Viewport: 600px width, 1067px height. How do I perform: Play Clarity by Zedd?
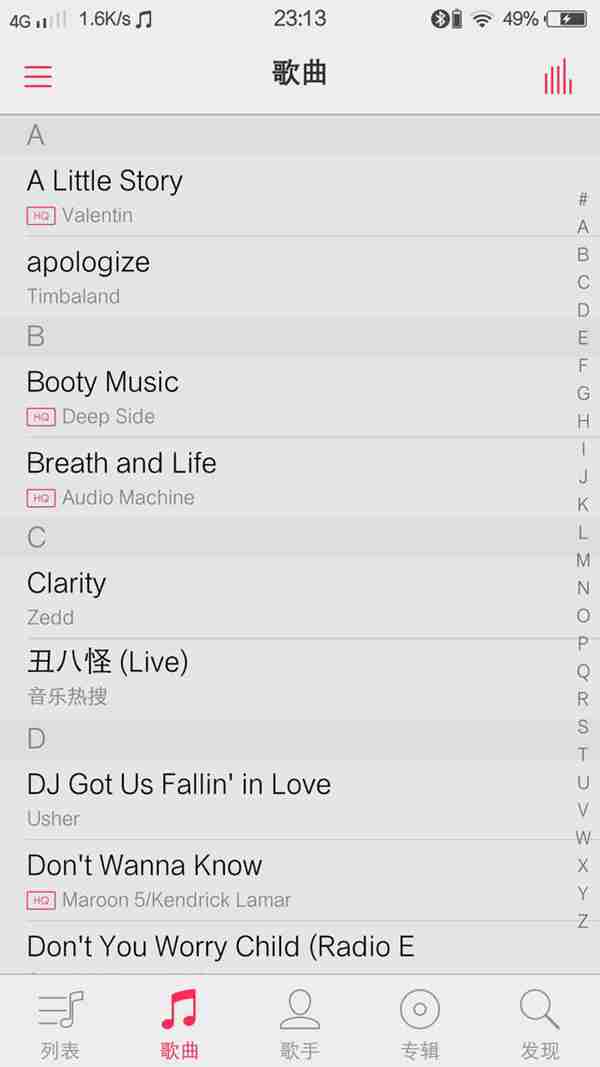tap(280, 598)
